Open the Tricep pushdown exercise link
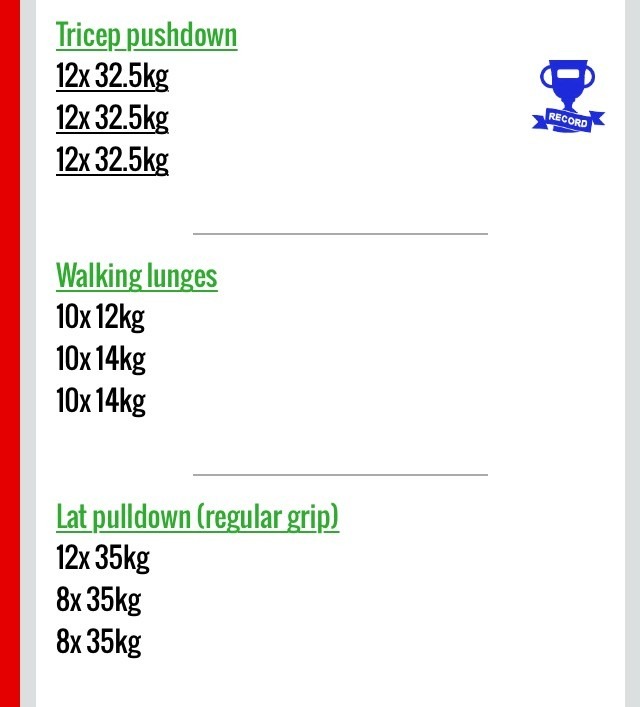 click(x=146, y=35)
